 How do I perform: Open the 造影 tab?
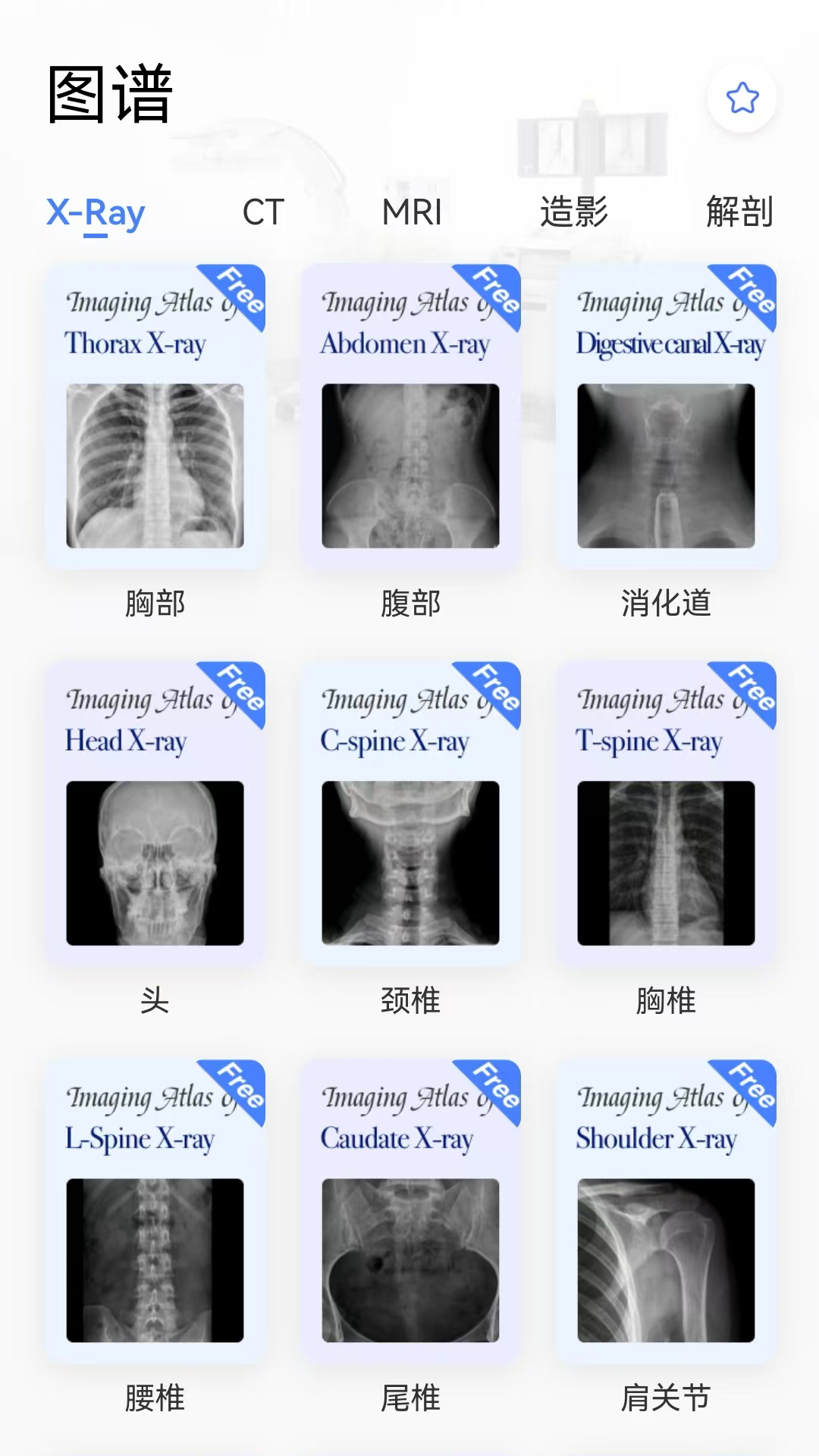[x=574, y=212]
